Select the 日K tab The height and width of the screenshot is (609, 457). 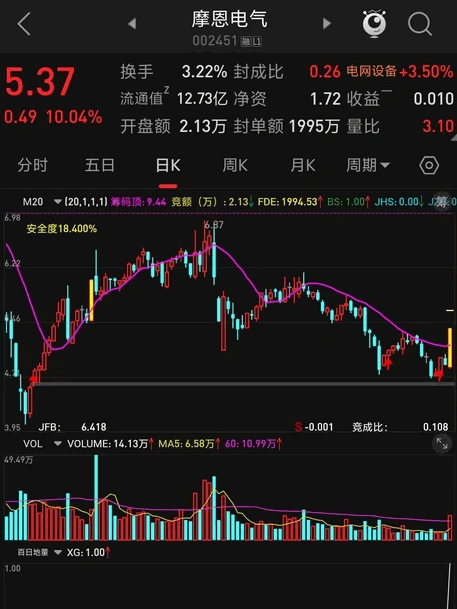point(168,165)
